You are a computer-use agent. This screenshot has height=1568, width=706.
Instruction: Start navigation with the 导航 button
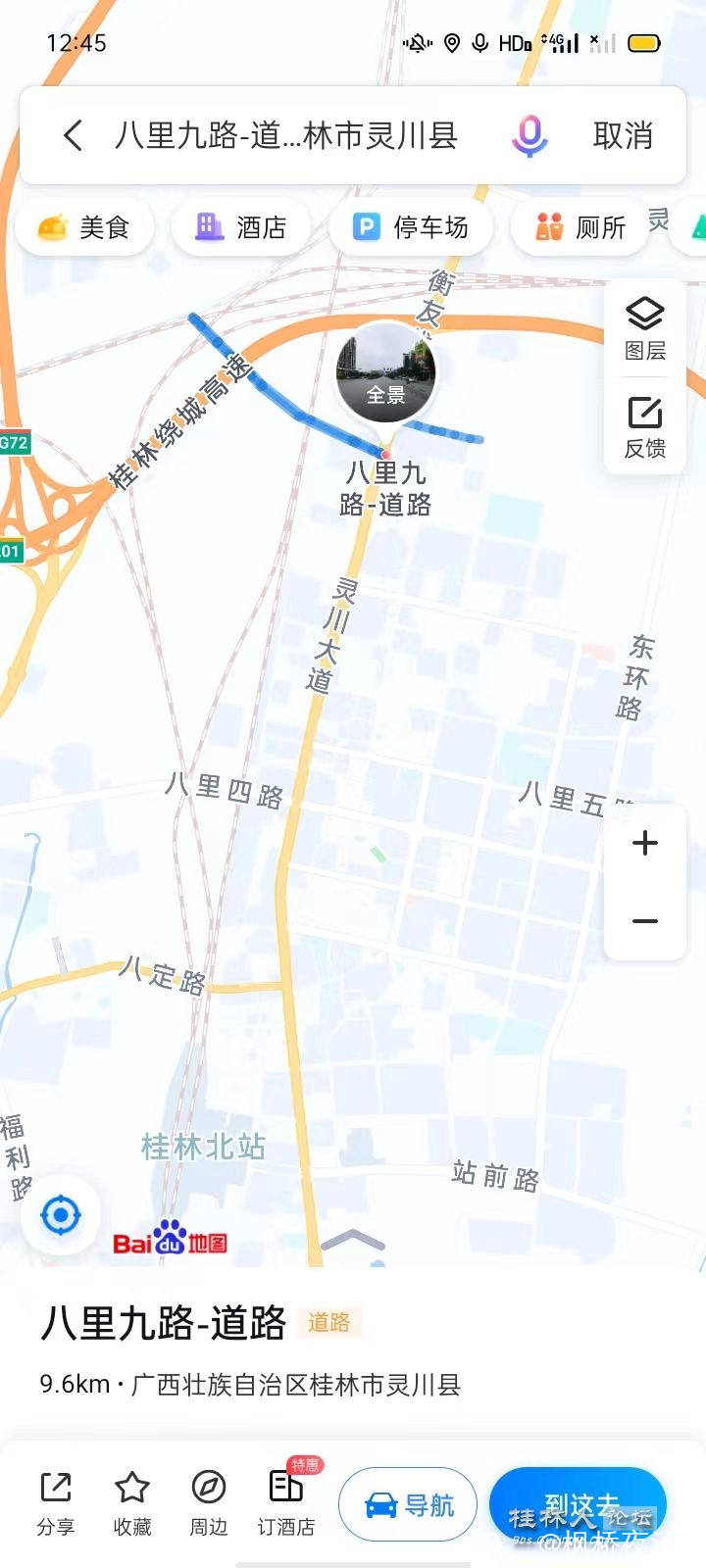pos(408,1504)
